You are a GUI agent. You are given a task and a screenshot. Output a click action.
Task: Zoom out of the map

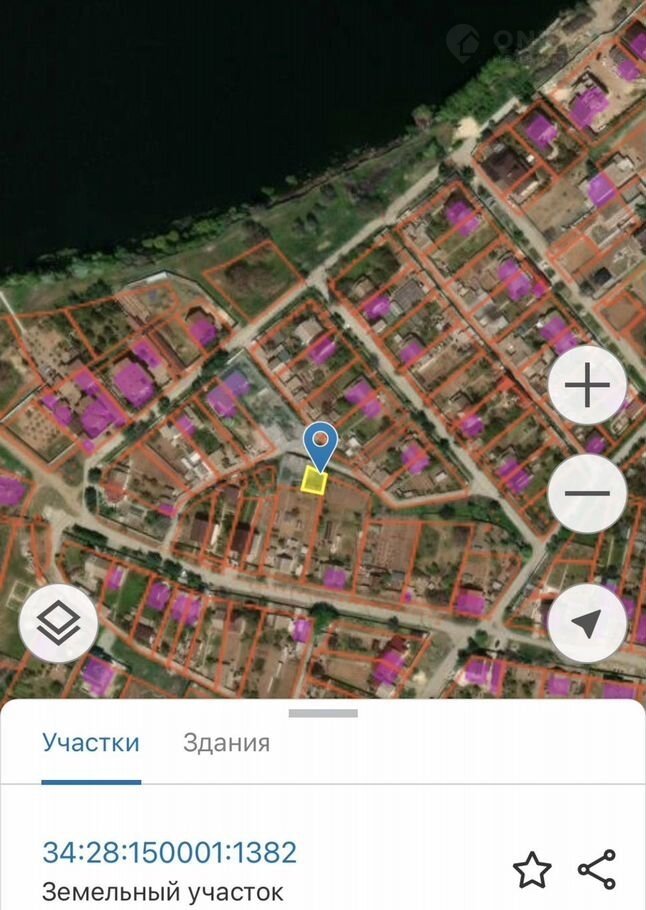pyautogui.click(x=588, y=493)
